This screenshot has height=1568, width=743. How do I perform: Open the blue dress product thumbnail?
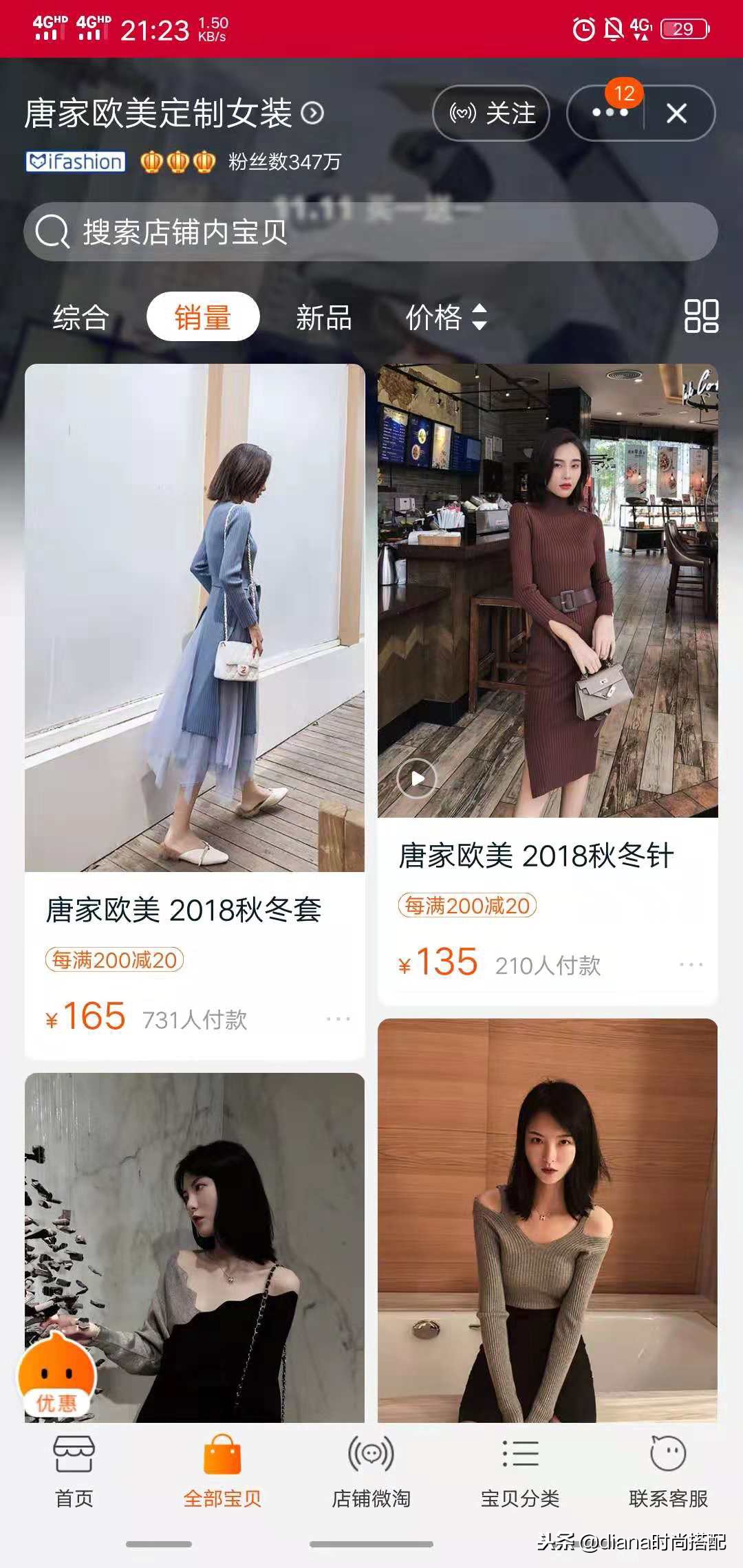click(x=195, y=619)
